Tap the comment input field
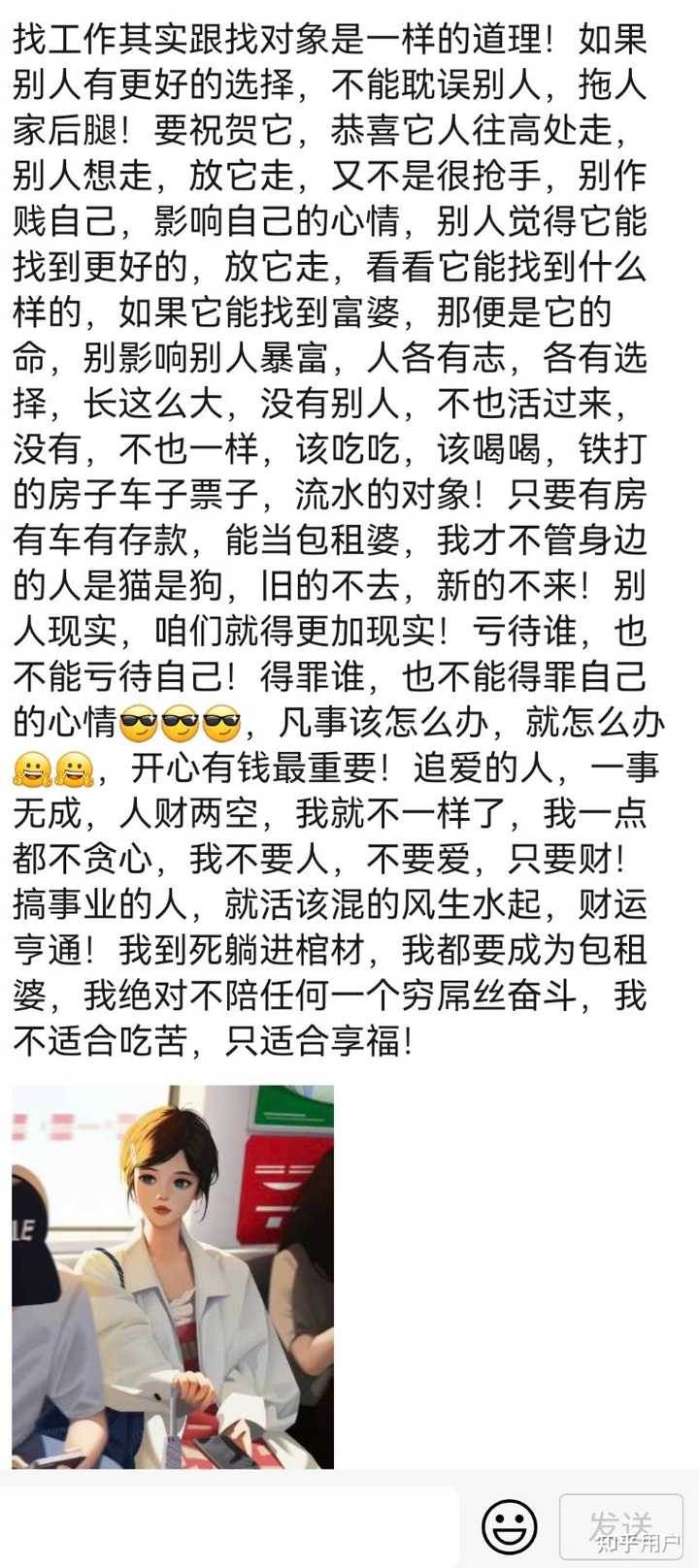 (228, 1525)
